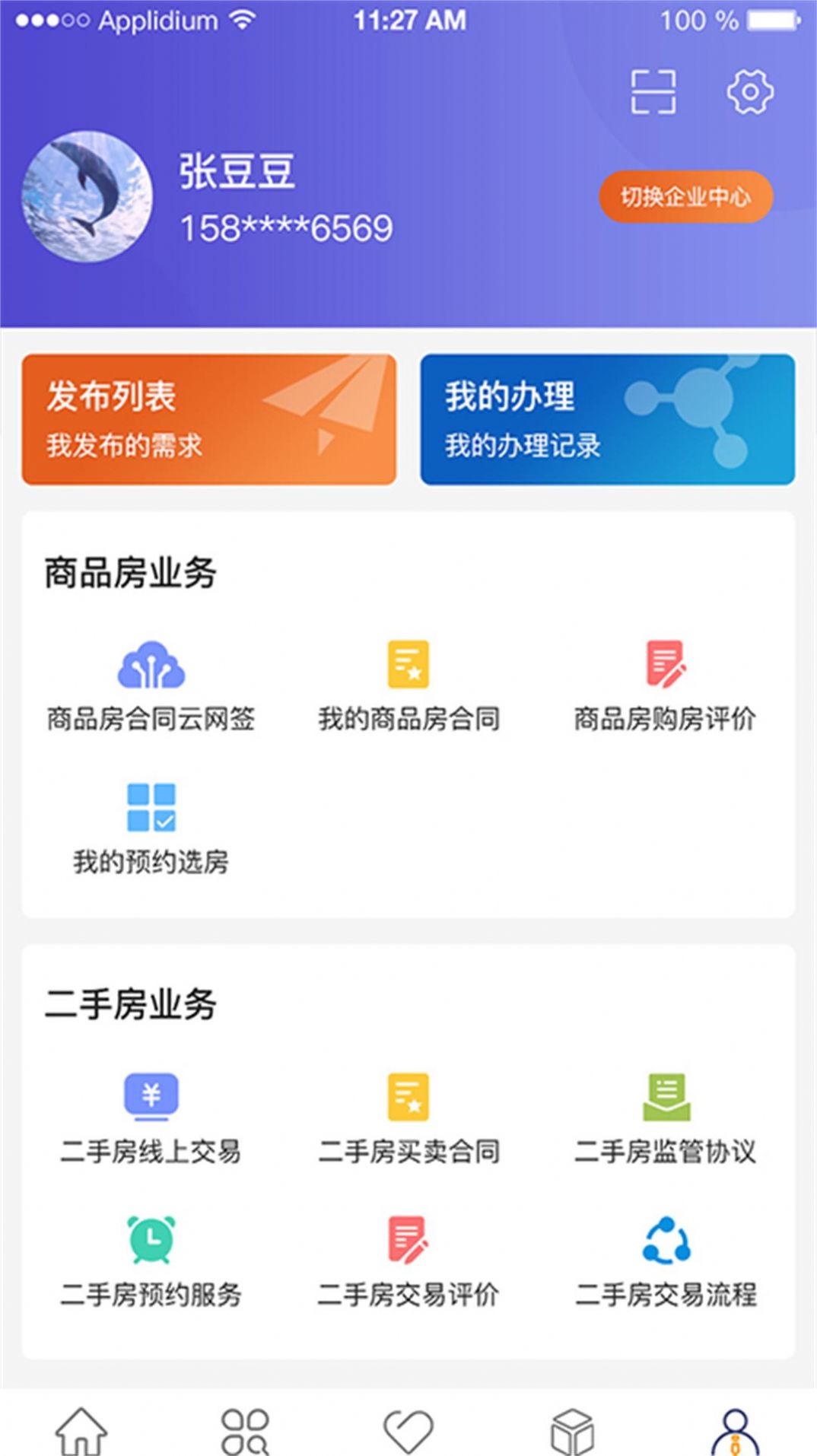
Task: Open the 张豆豆 profile avatar
Action: click(x=87, y=197)
